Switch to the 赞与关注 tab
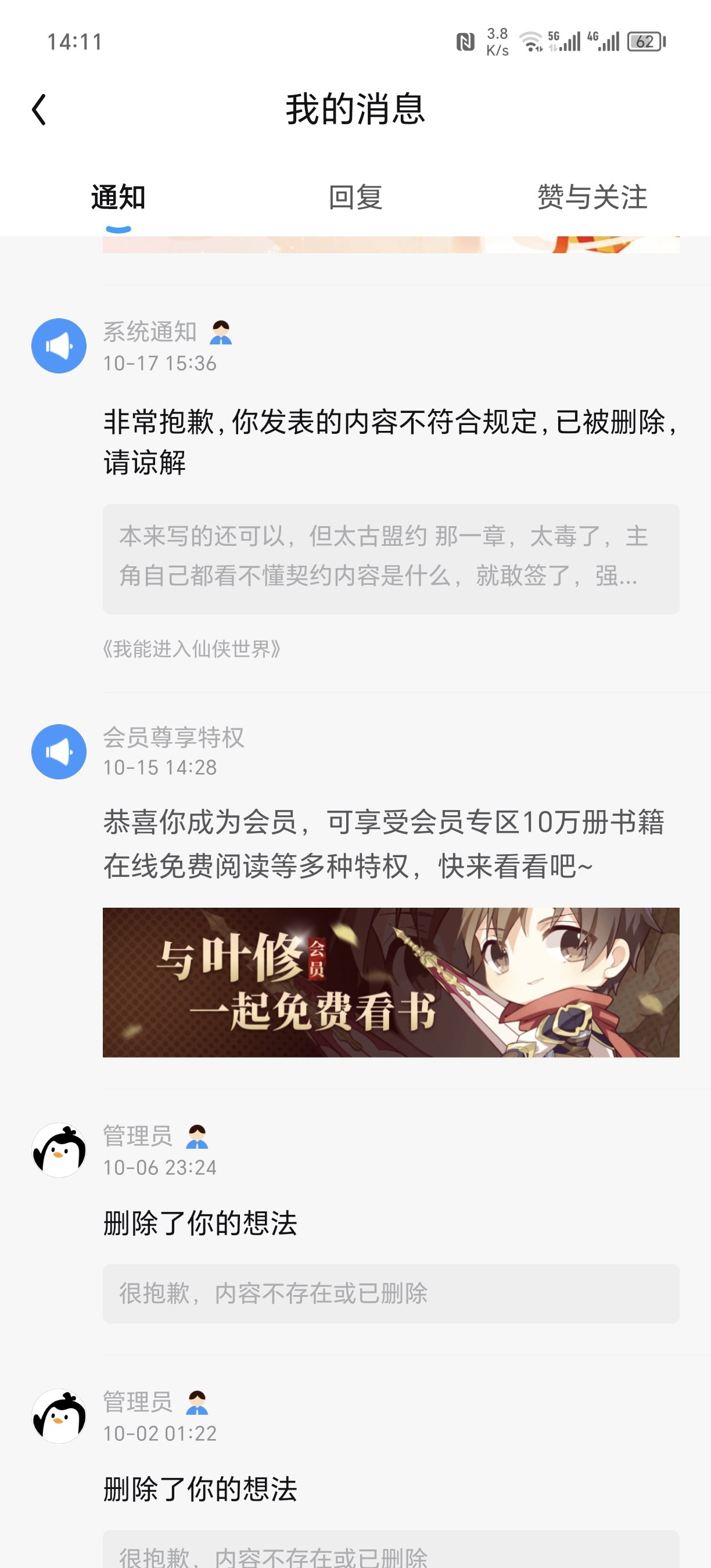The width and height of the screenshot is (711, 1568). 592,197
